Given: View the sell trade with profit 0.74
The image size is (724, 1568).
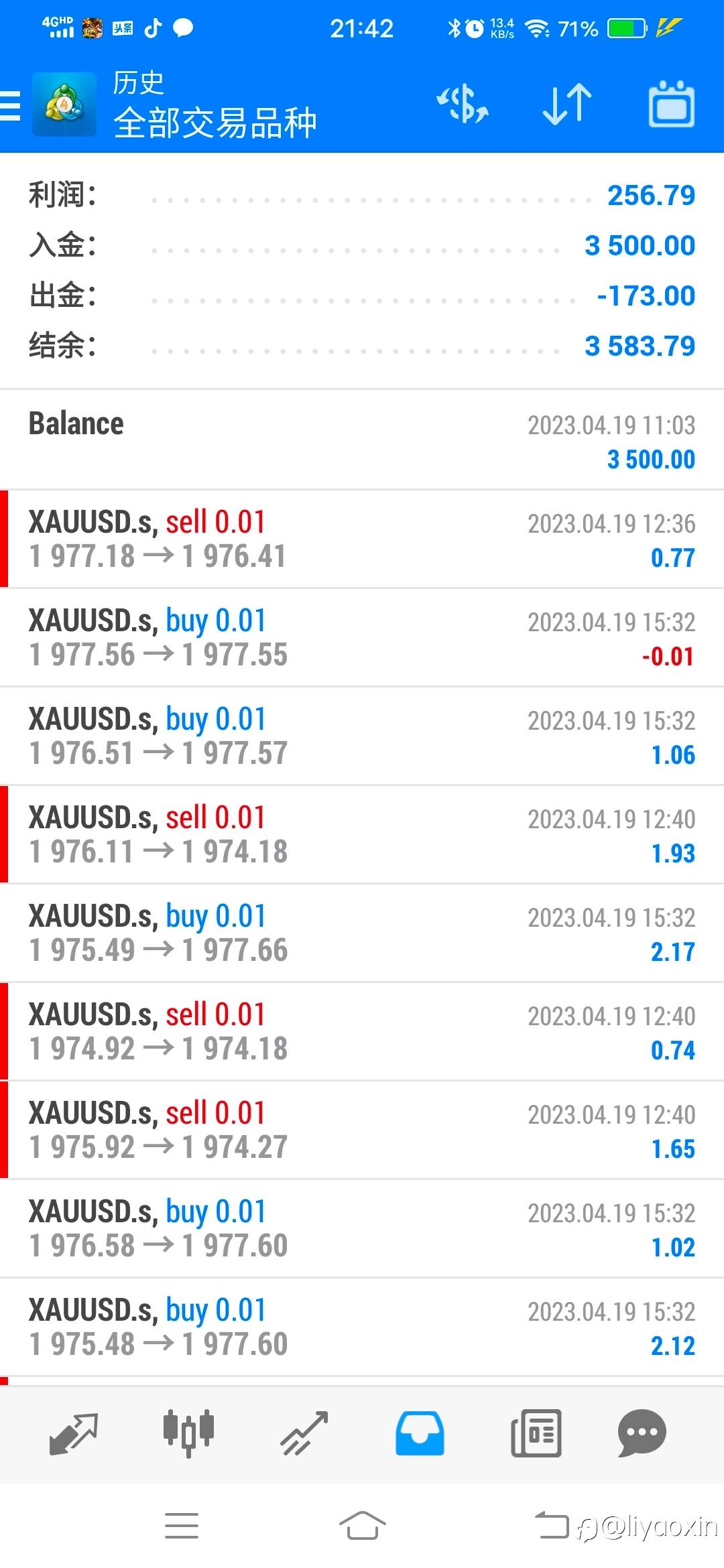Looking at the screenshot, I should [x=362, y=1032].
